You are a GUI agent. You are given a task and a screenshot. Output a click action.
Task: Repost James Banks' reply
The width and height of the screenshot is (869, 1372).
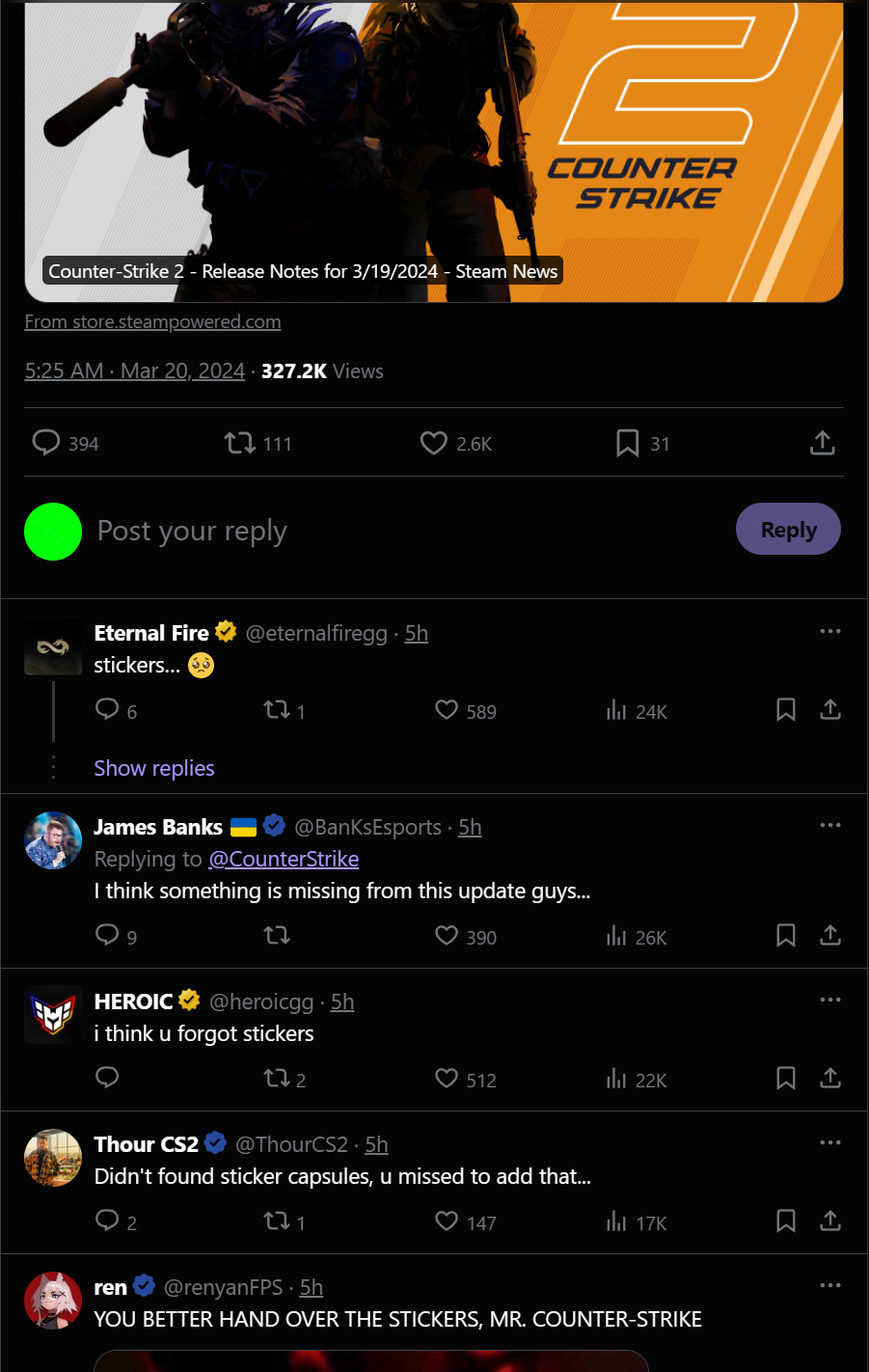coord(277,936)
